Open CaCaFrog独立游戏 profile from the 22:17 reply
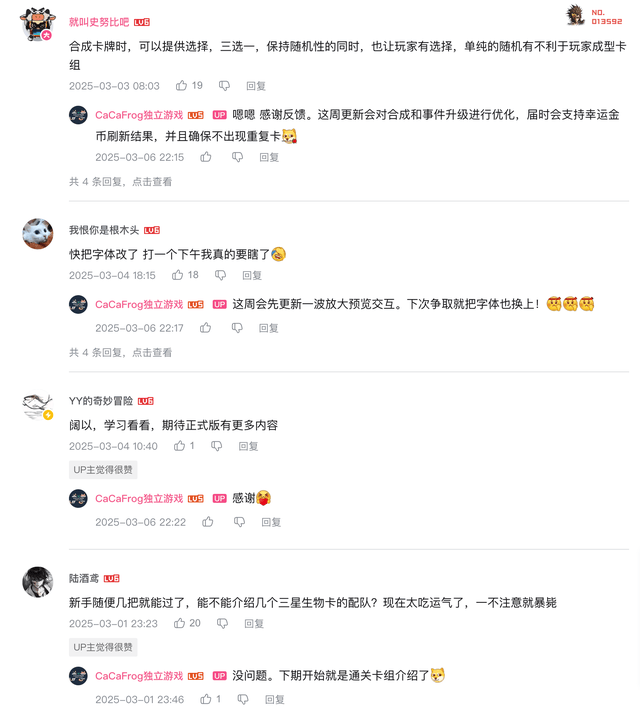The image size is (640, 712). 139,304
